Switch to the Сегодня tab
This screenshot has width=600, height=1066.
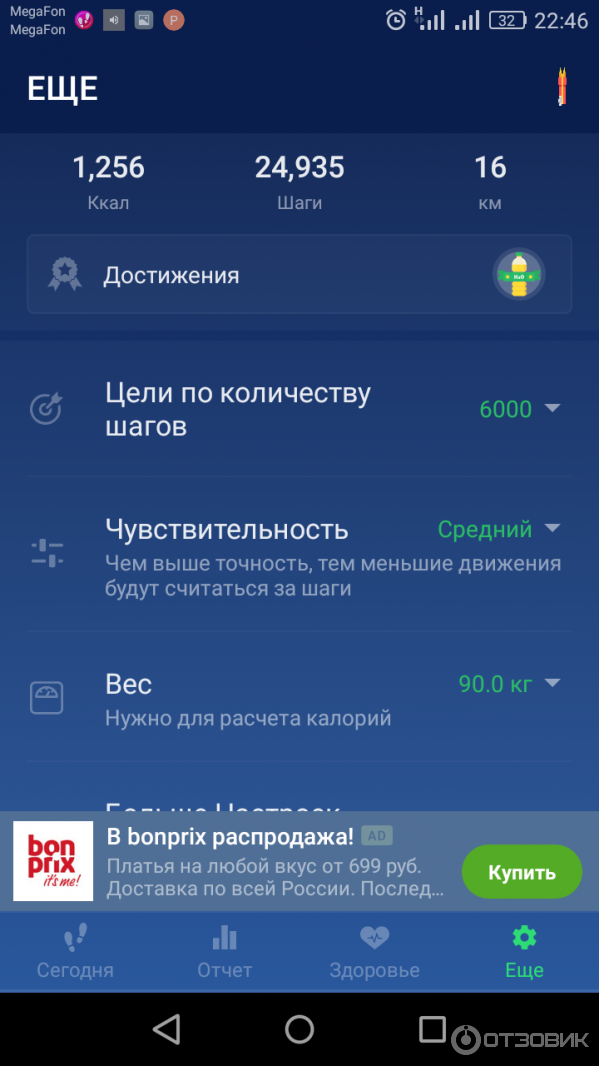pos(75,951)
